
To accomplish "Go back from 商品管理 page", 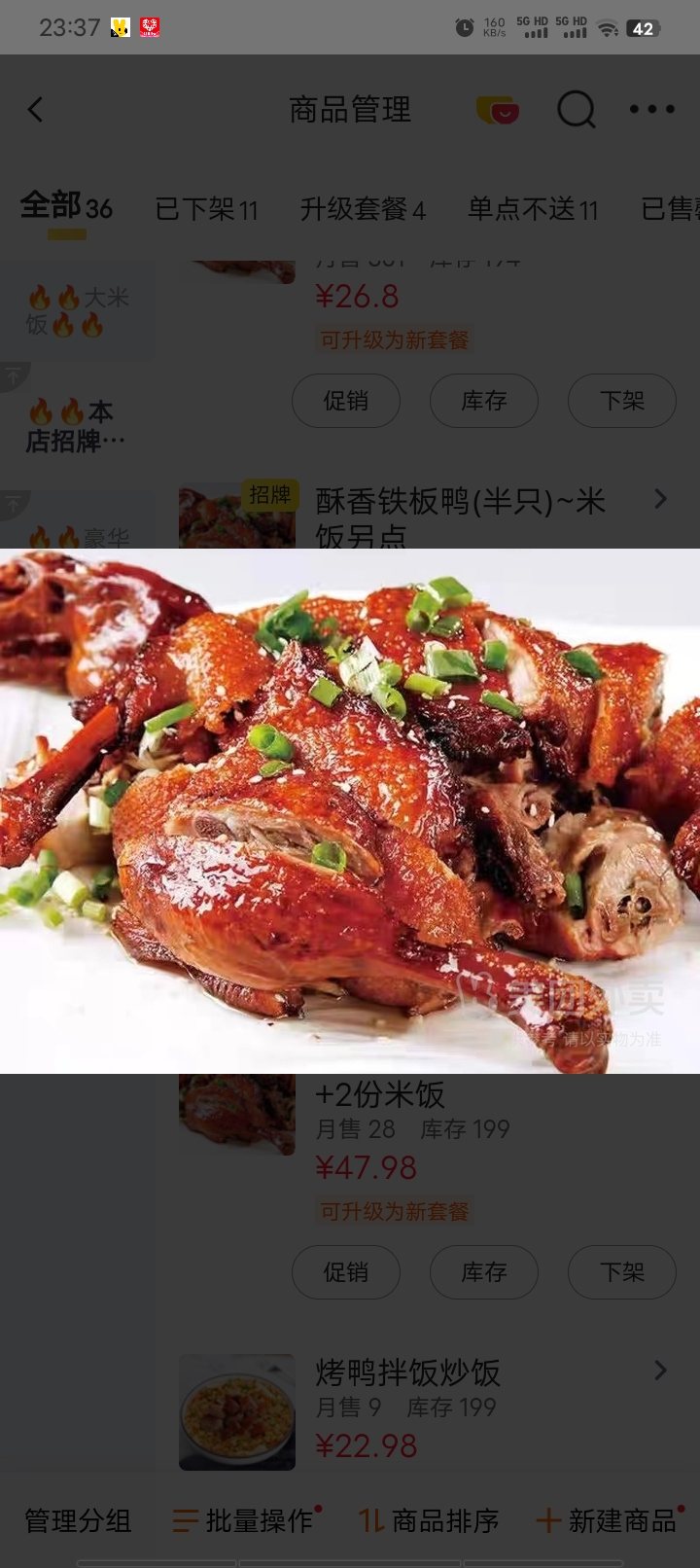I will [x=36, y=109].
